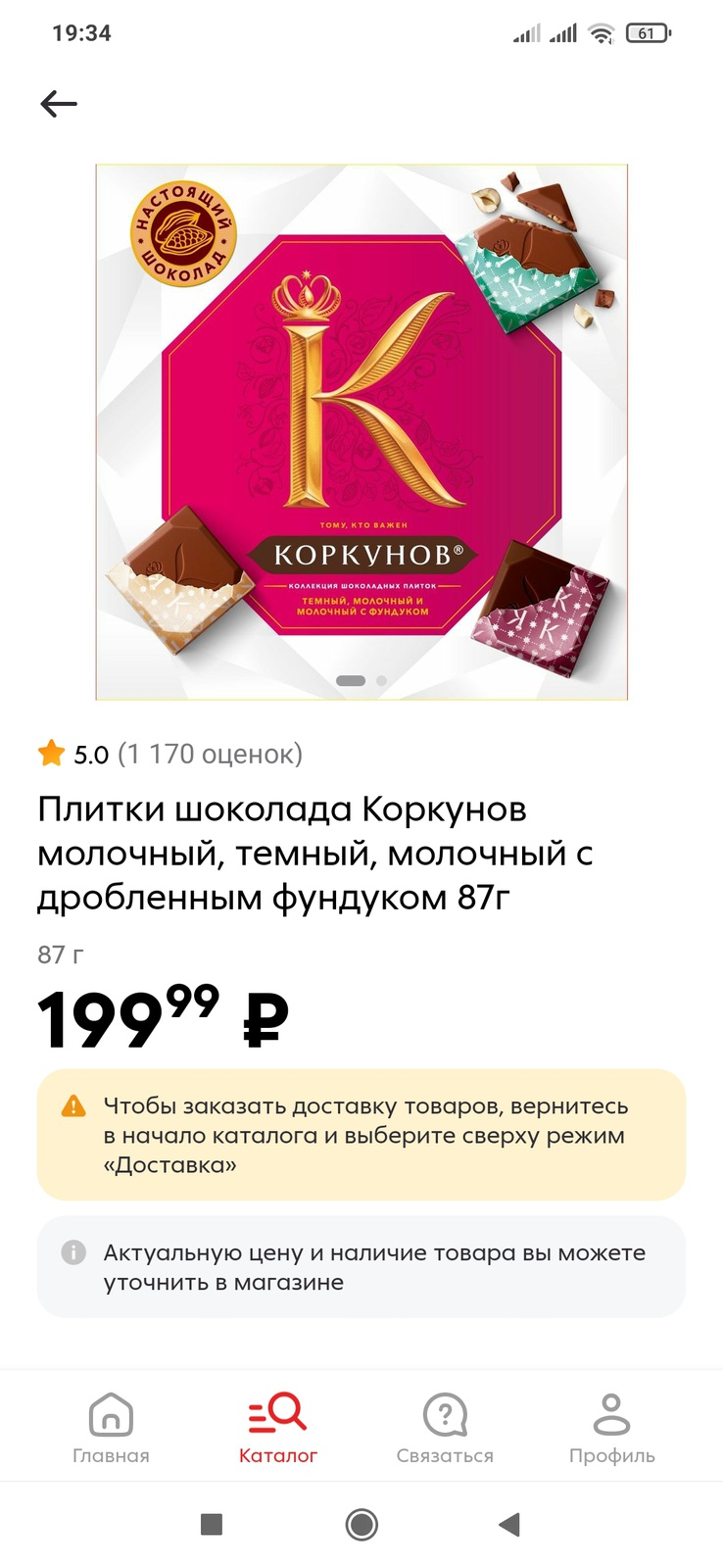Tap the system back triangle
The image size is (723, 1568).
click(x=509, y=1524)
